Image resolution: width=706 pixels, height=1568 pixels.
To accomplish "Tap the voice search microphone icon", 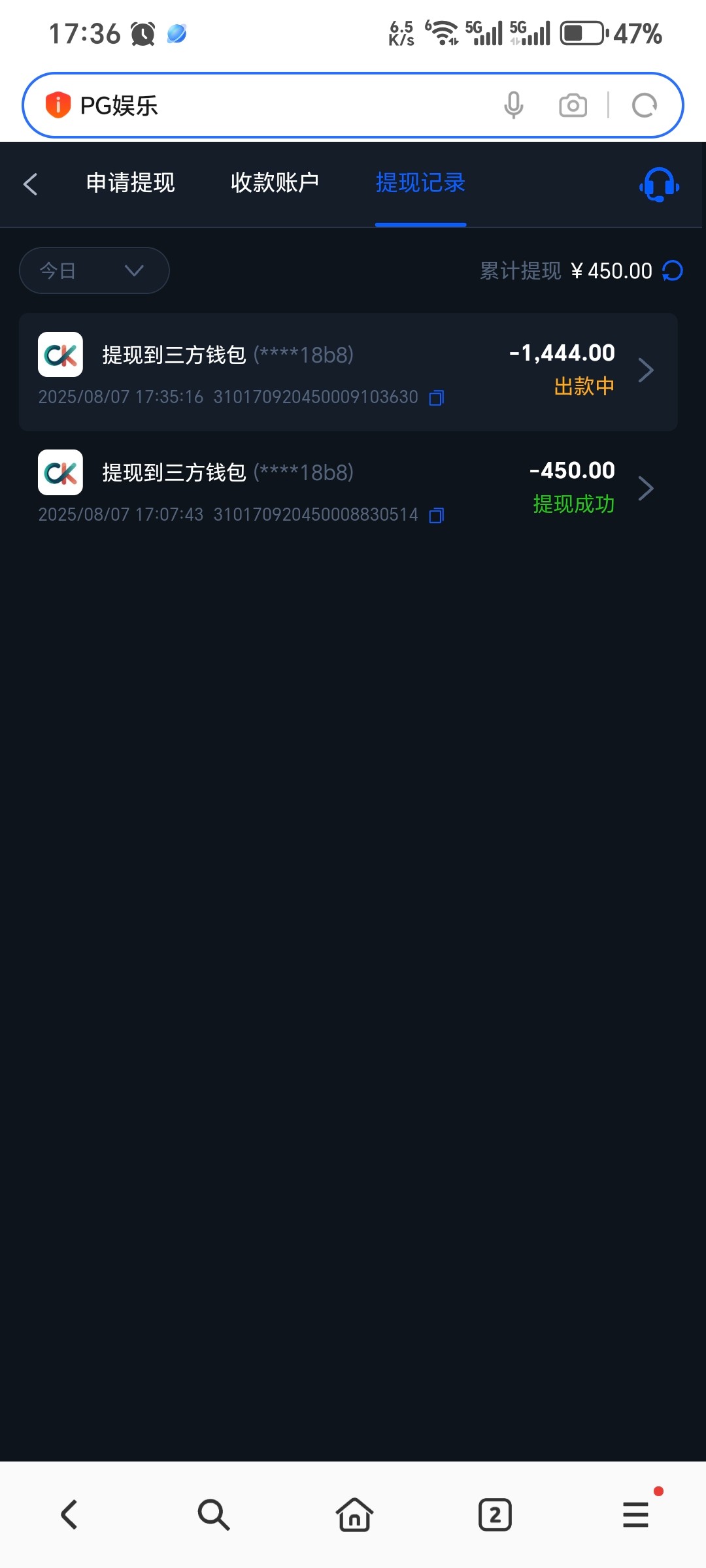I will click(x=514, y=105).
